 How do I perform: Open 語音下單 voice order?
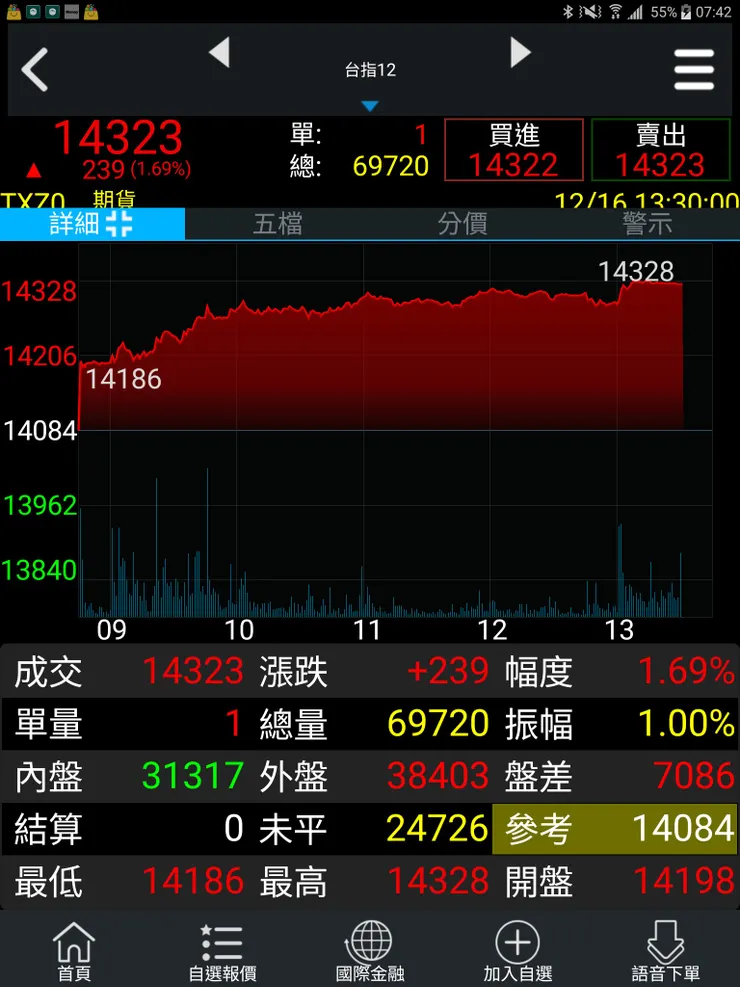[x=665, y=951]
